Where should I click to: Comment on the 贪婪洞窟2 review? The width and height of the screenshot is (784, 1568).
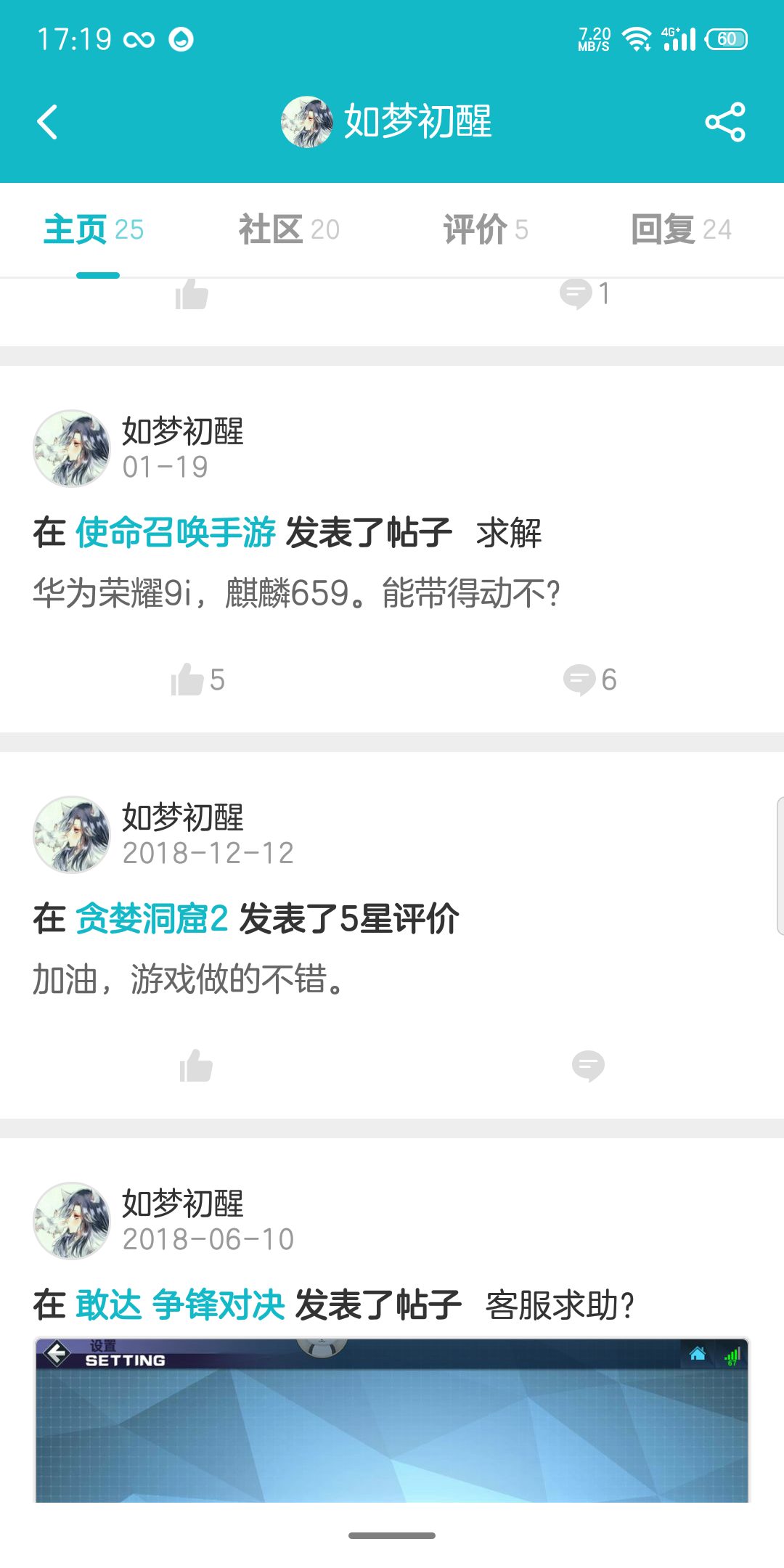point(588,1066)
